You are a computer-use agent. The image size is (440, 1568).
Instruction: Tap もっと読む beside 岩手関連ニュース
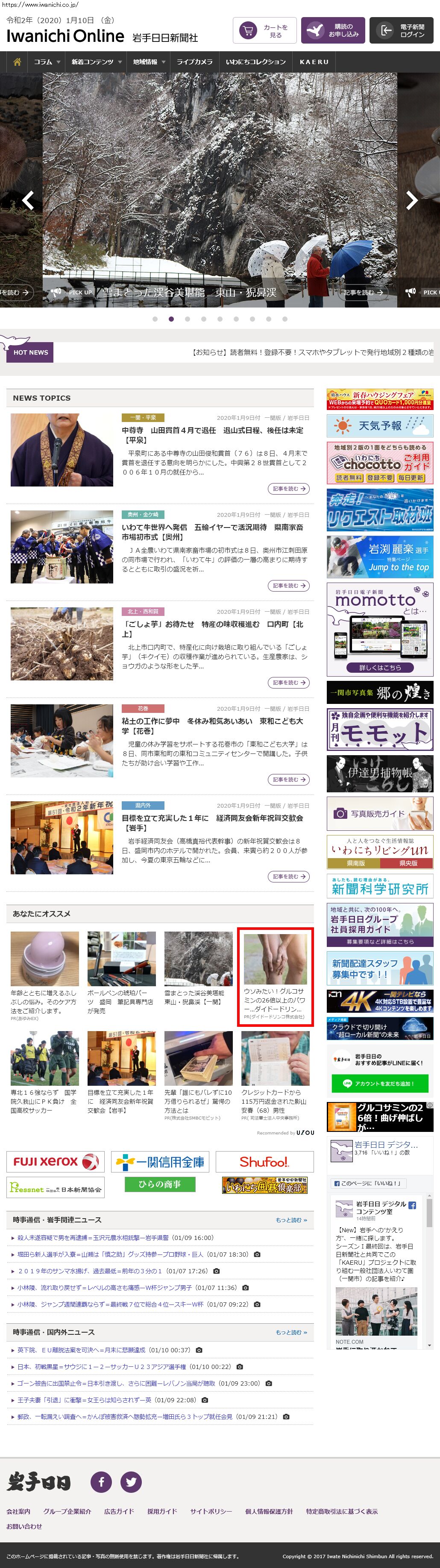point(291,1220)
